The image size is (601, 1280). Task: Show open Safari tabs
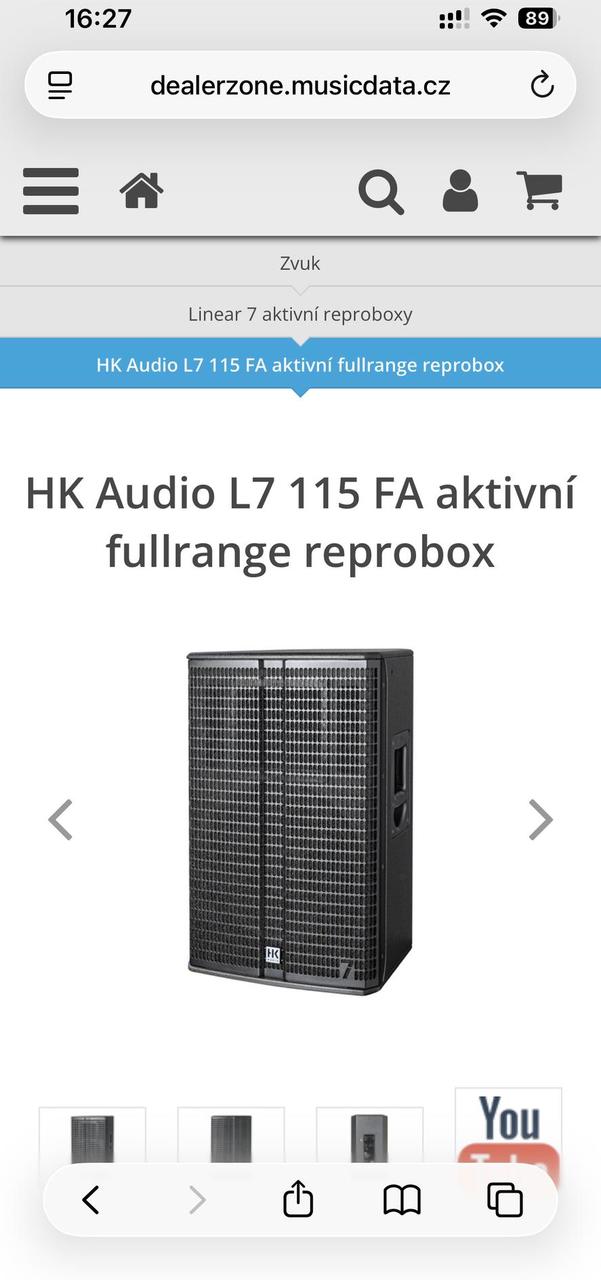click(x=505, y=1199)
